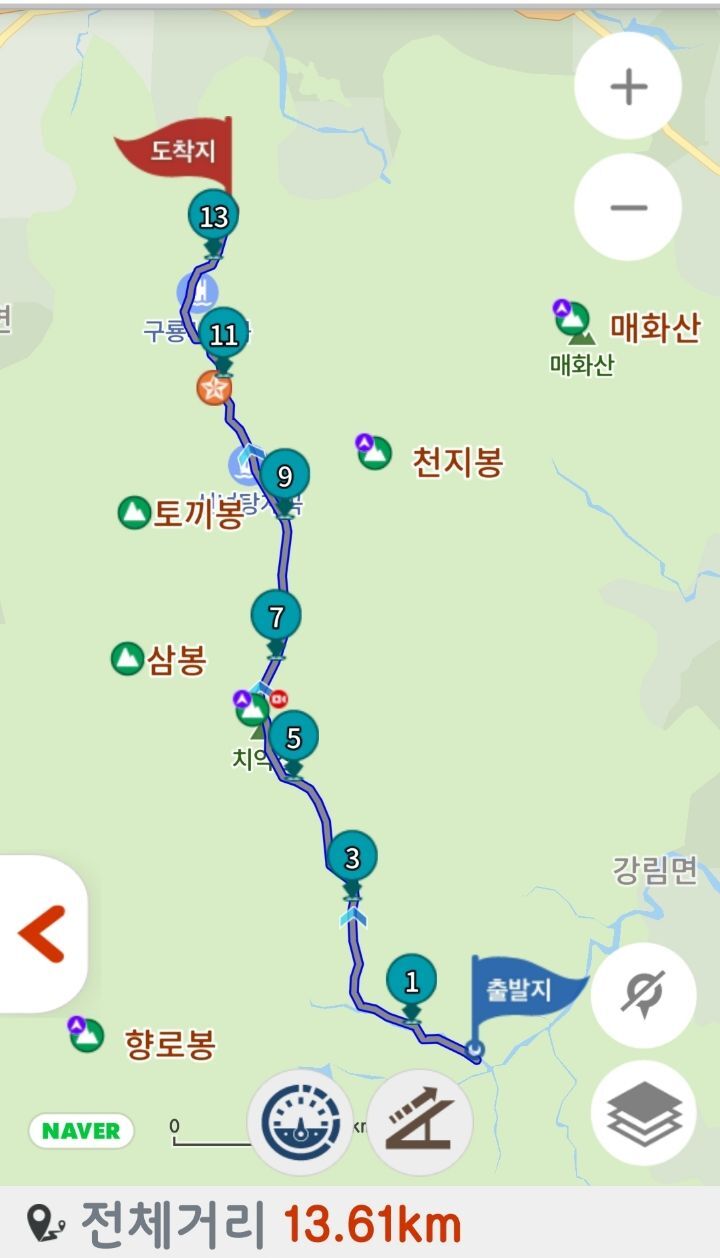Tap the red back chevron

coord(42,934)
